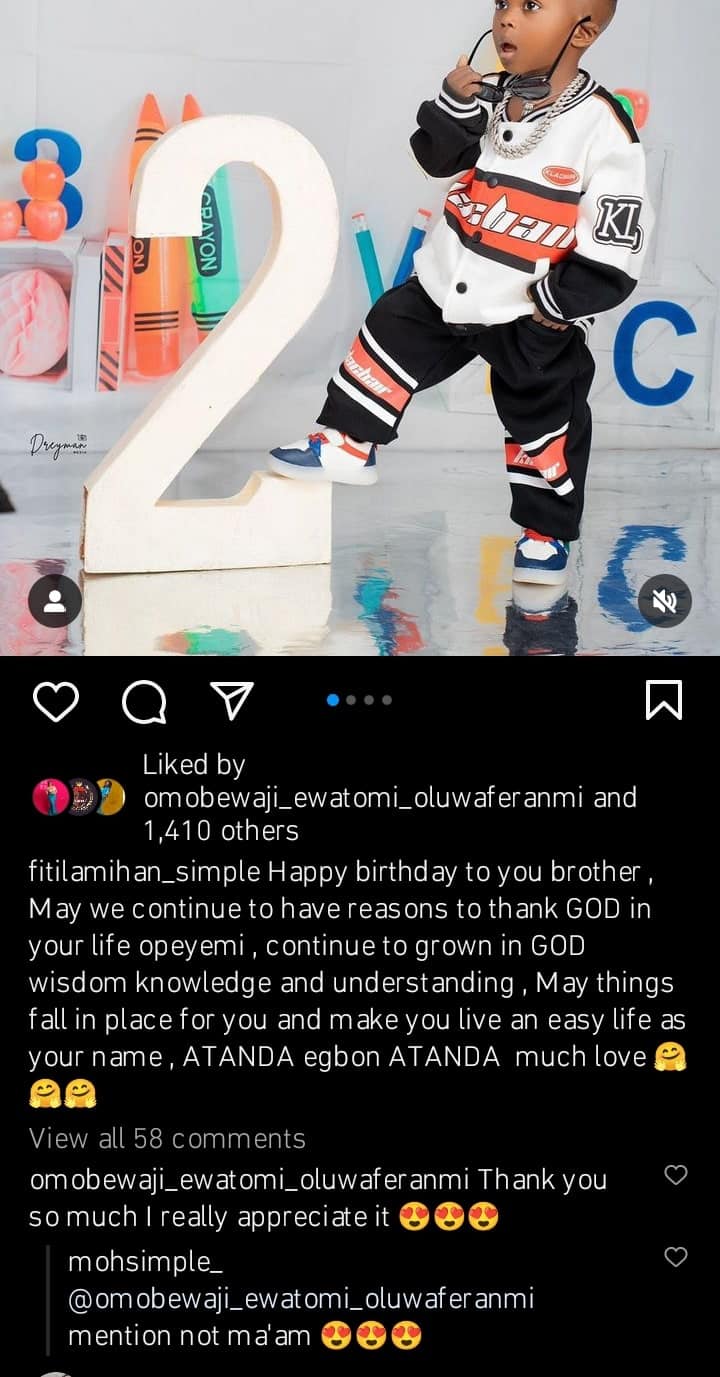Image resolution: width=720 pixels, height=1377 pixels.
Task: Like mohsimple_'s reply comment
Action: coord(676,1257)
